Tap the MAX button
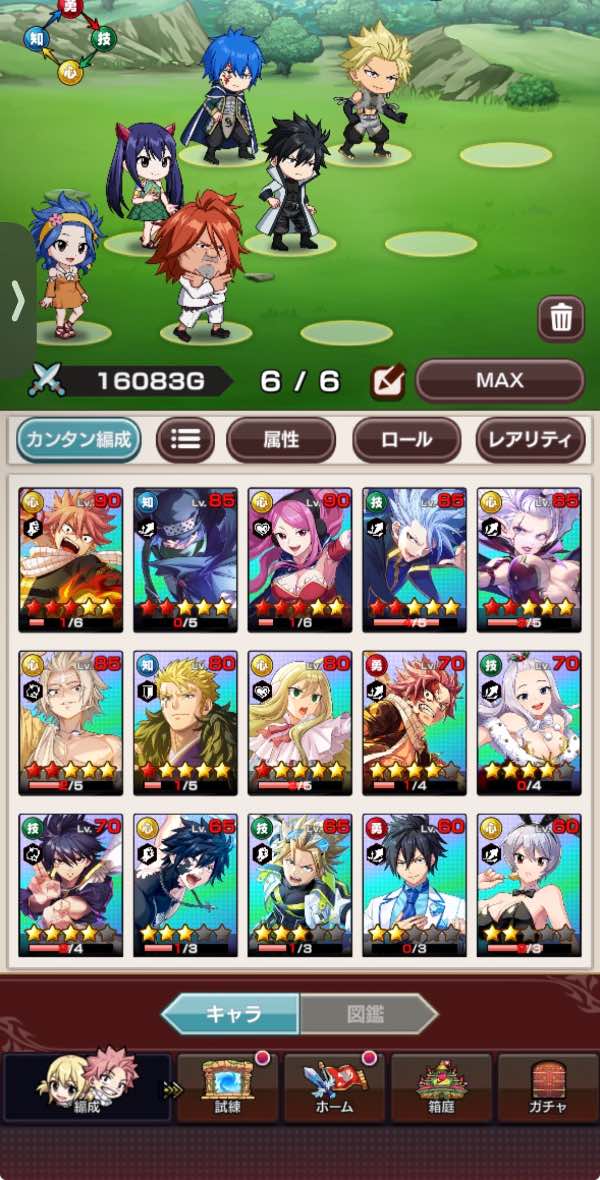Image resolution: width=600 pixels, height=1180 pixels. click(x=500, y=381)
